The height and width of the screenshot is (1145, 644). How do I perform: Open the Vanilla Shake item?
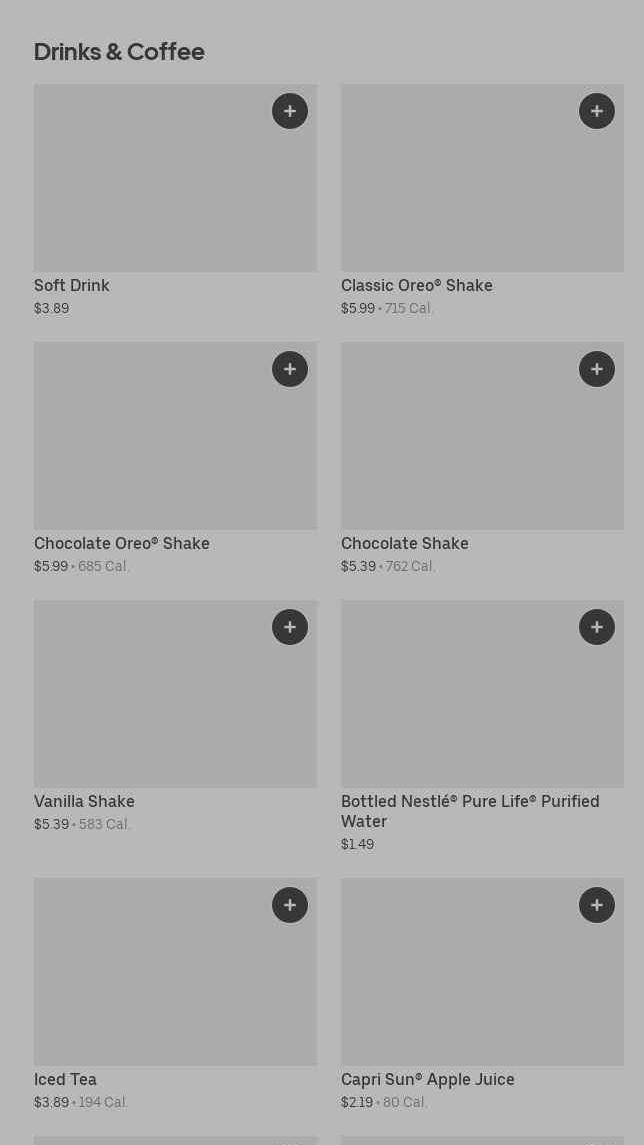click(x=175, y=716)
